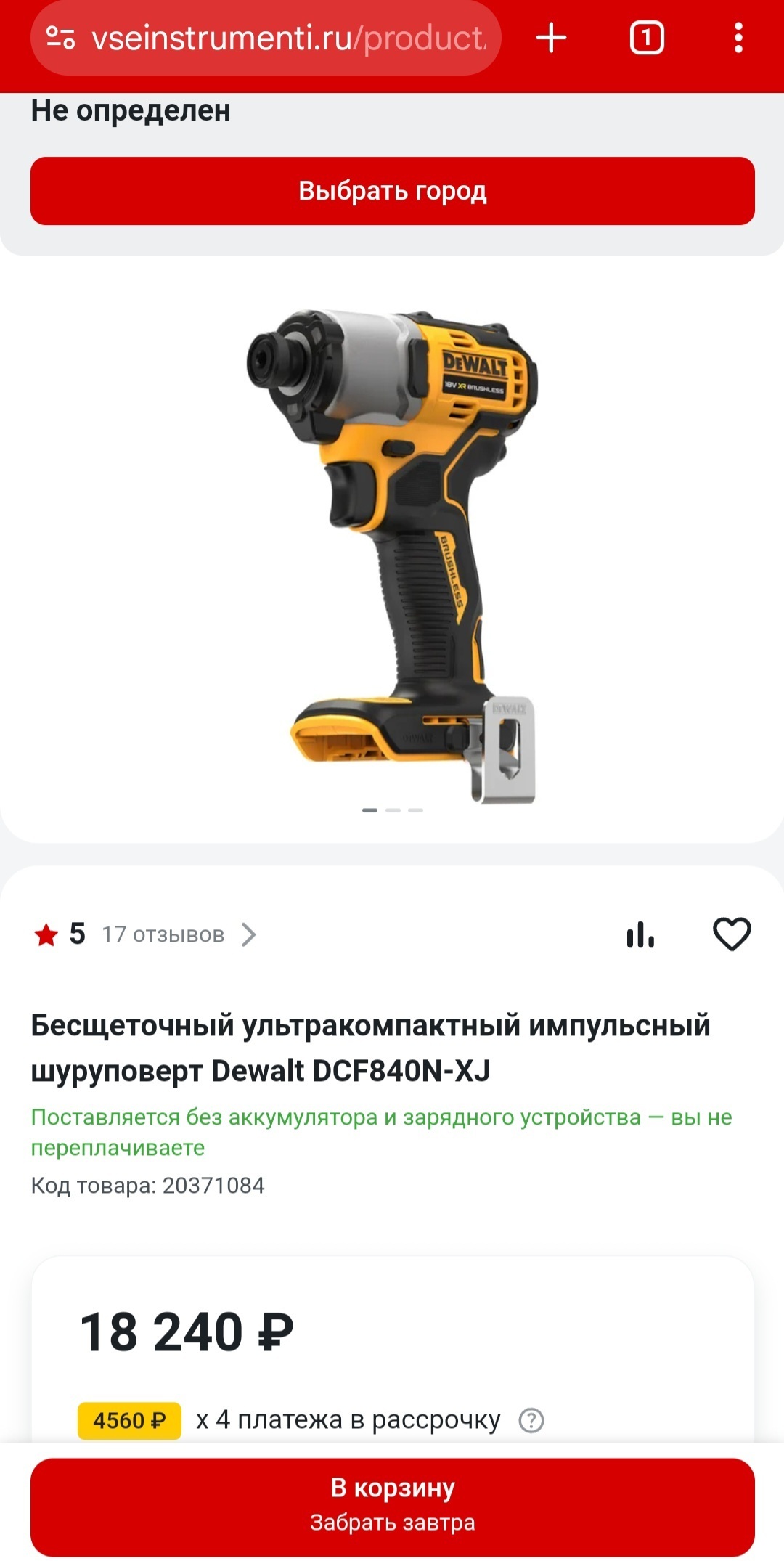Open the browser overflow menu
Image resolution: width=784 pixels, height=1561 pixels.
tap(738, 38)
